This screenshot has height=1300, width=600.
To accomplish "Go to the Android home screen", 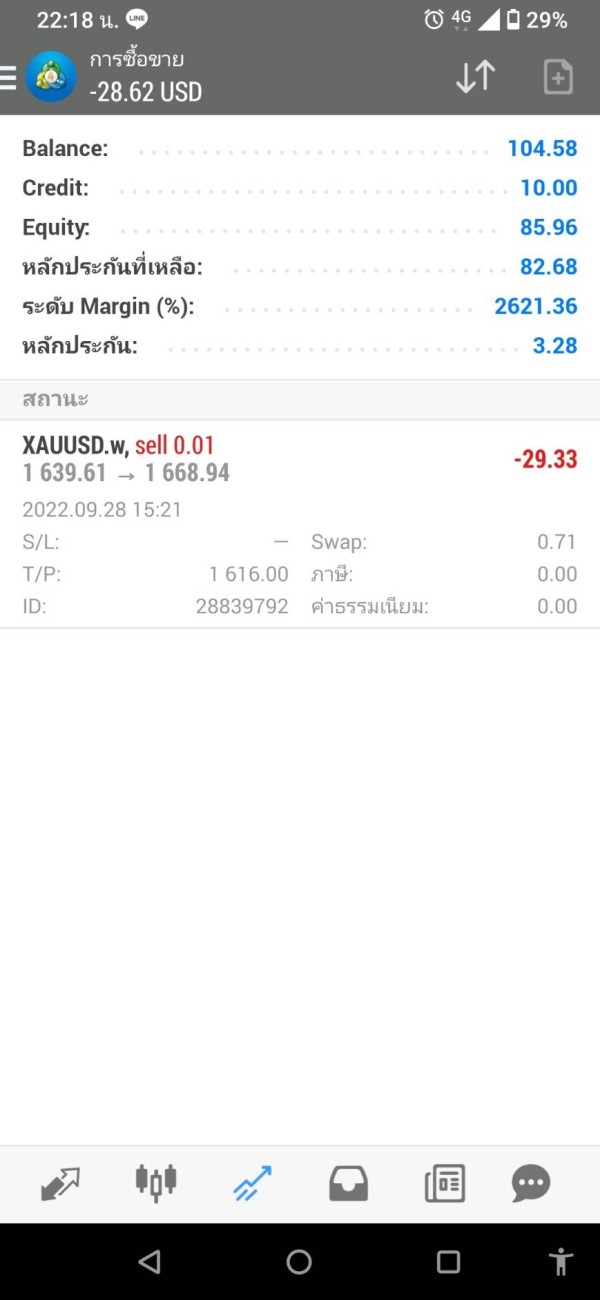I will click(x=299, y=1262).
